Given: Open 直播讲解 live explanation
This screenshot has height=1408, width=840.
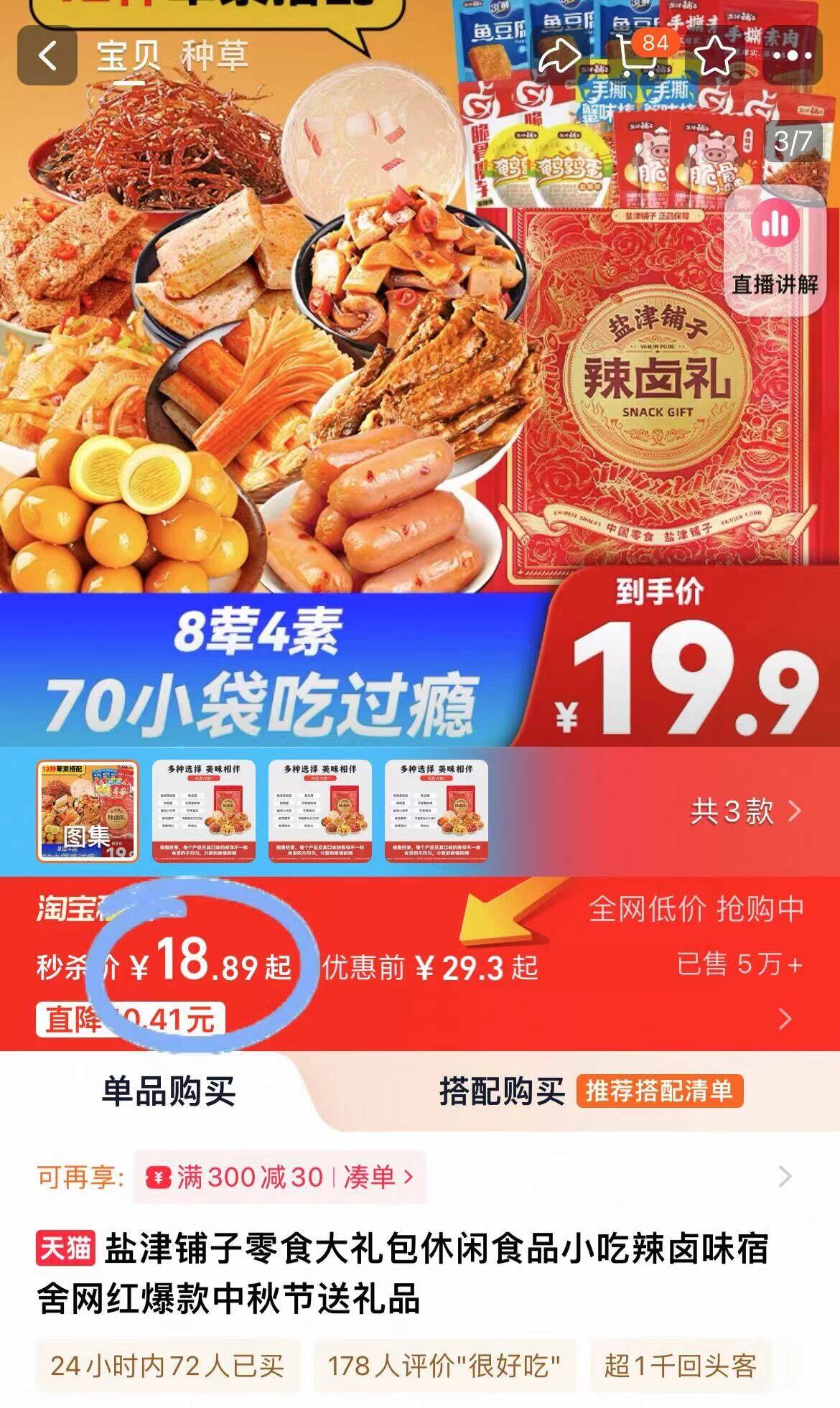Looking at the screenshot, I should (775, 248).
